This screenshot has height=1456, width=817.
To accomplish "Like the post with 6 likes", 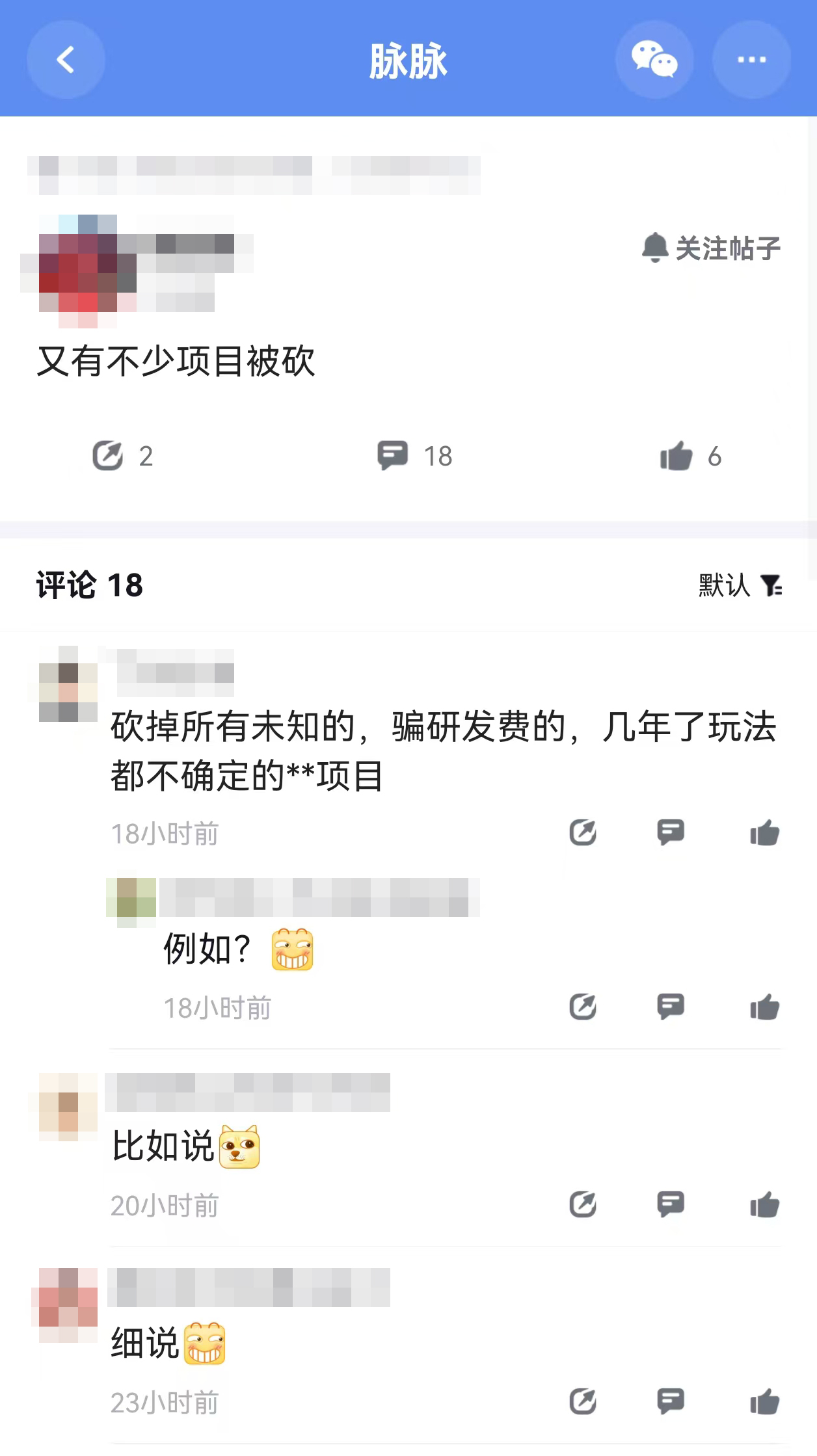I will pyautogui.click(x=690, y=456).
